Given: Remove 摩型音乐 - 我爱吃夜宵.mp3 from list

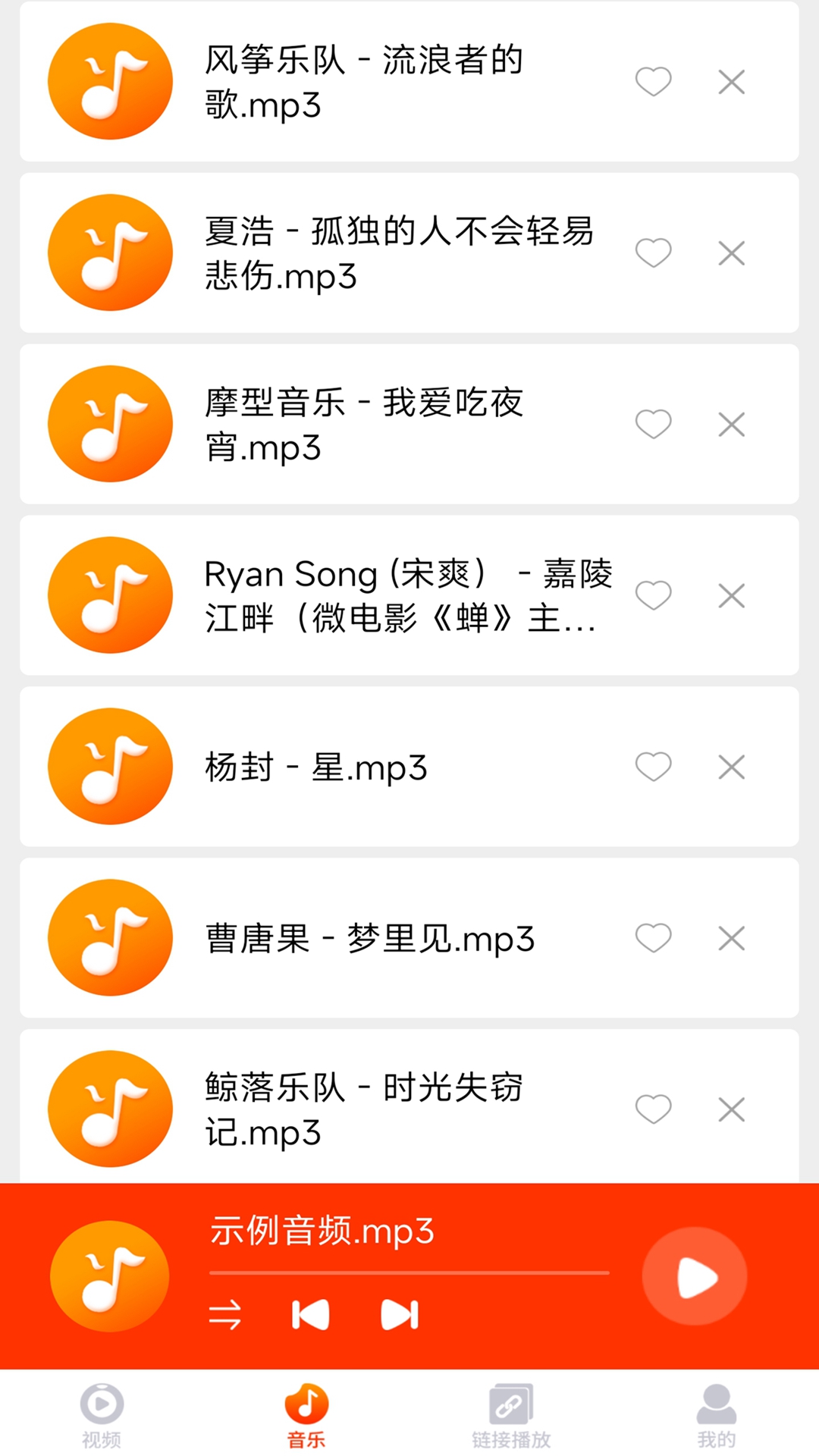Looking at the screenshot, I should [x=730, y=424].
